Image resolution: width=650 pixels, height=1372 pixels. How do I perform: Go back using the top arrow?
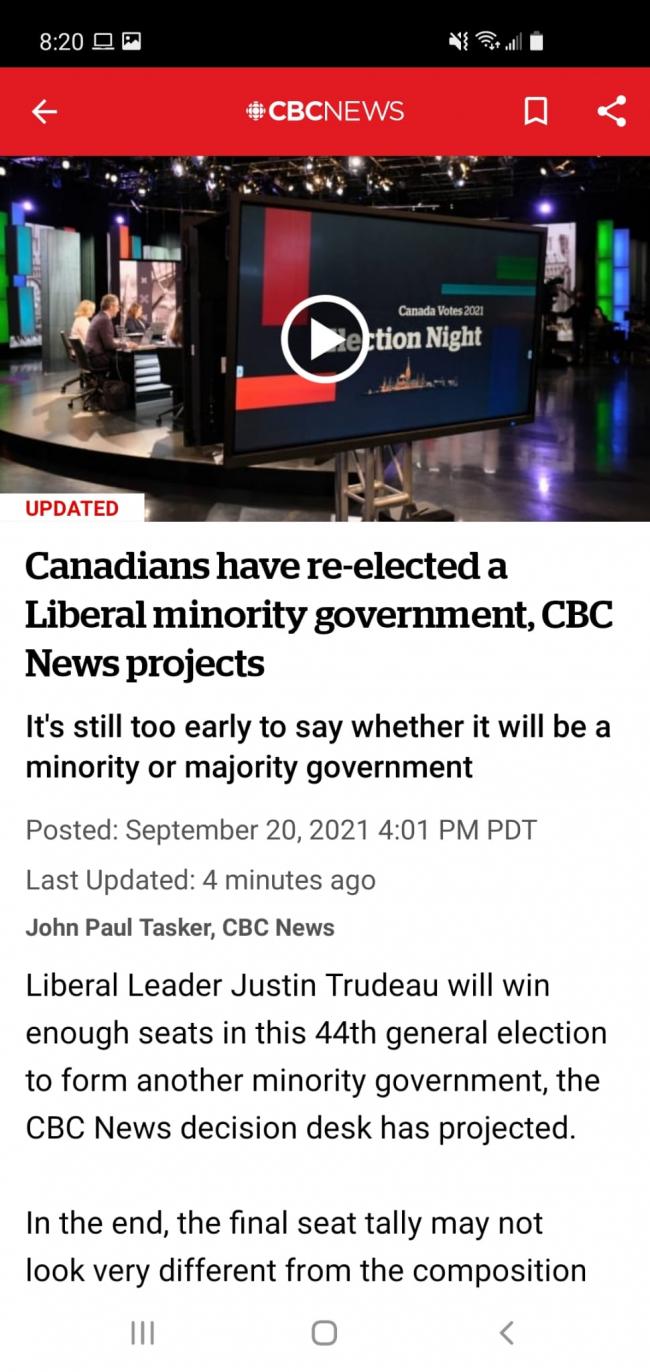[x=45, y=112]
